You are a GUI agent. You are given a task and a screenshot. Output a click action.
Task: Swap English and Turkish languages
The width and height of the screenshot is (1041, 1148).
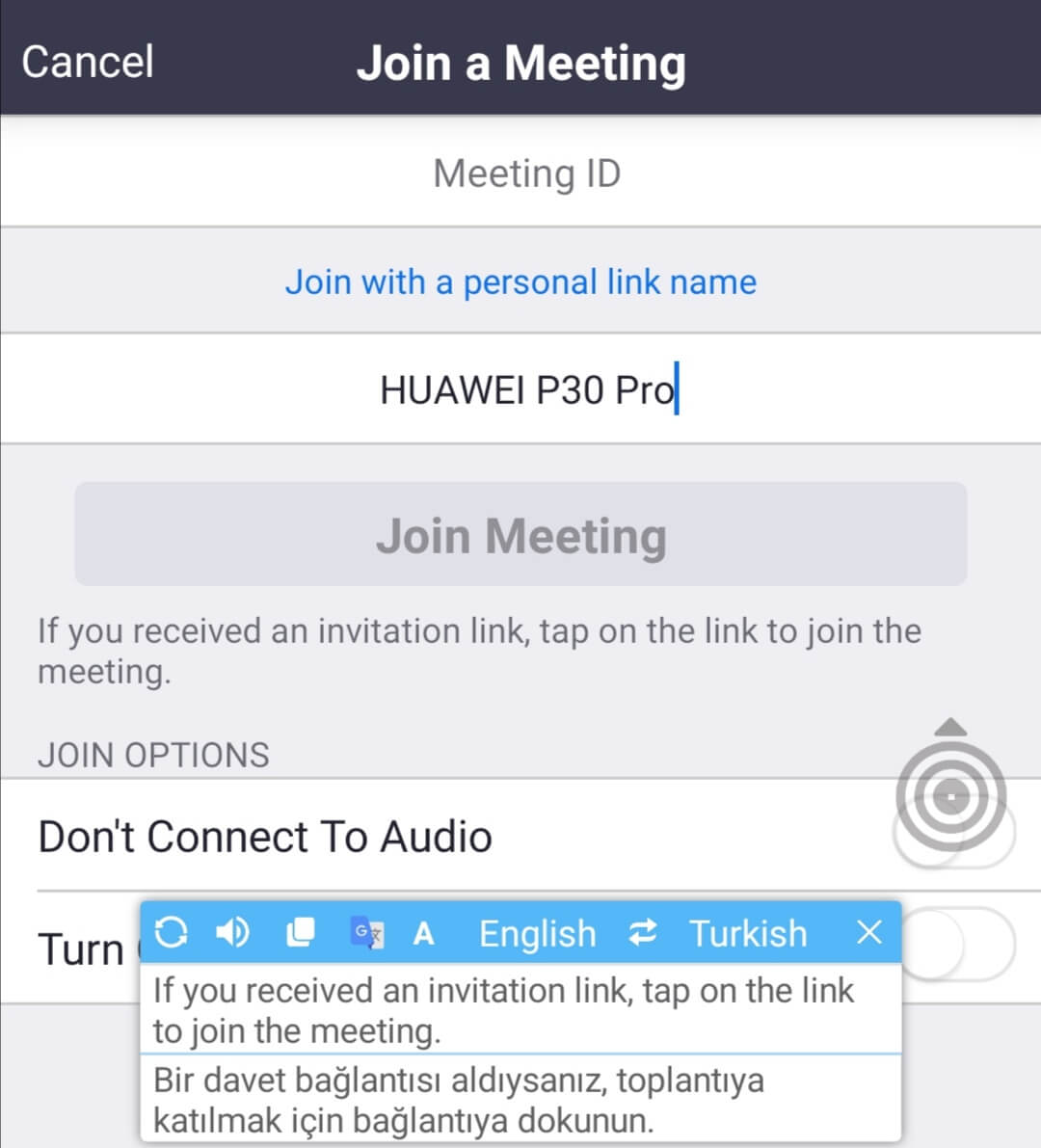[642, 932]
